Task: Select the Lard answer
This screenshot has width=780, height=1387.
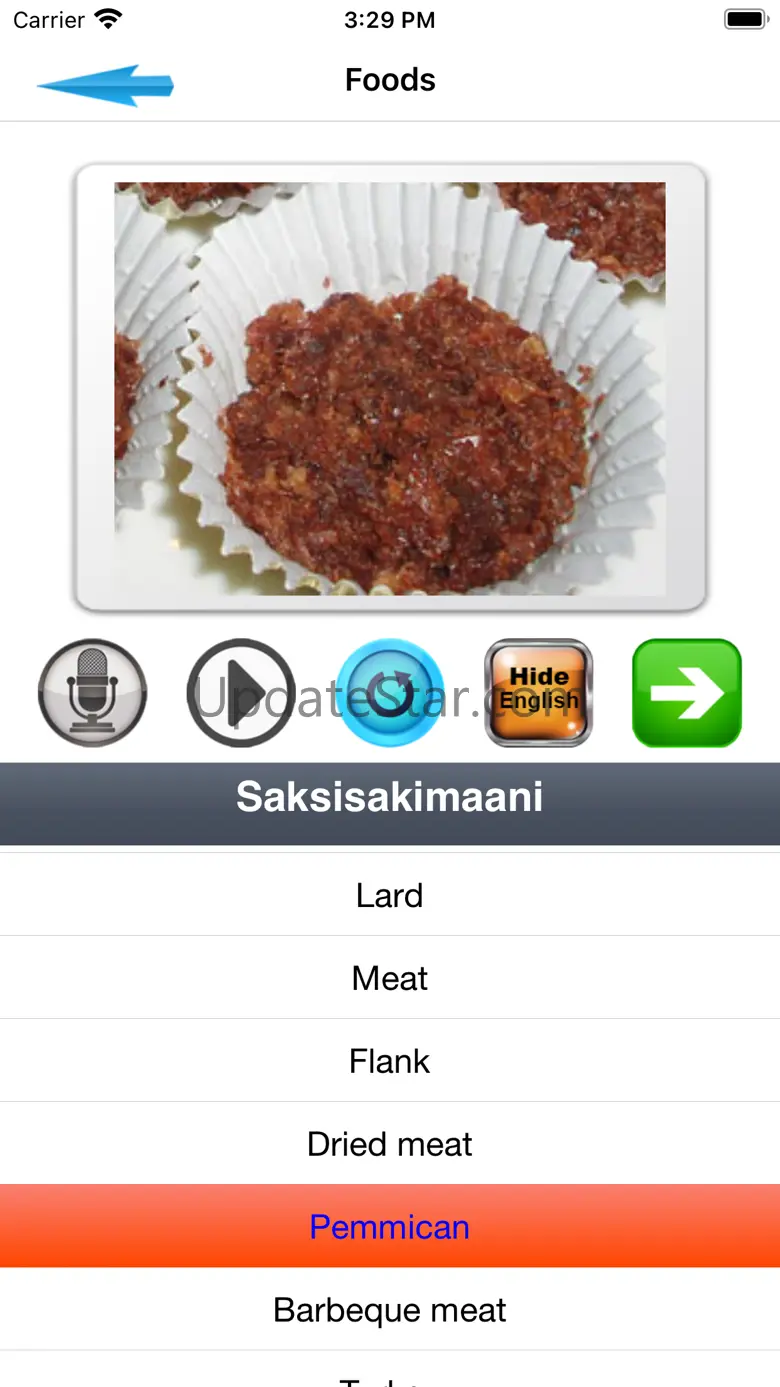Action: [x=390, y=895]
